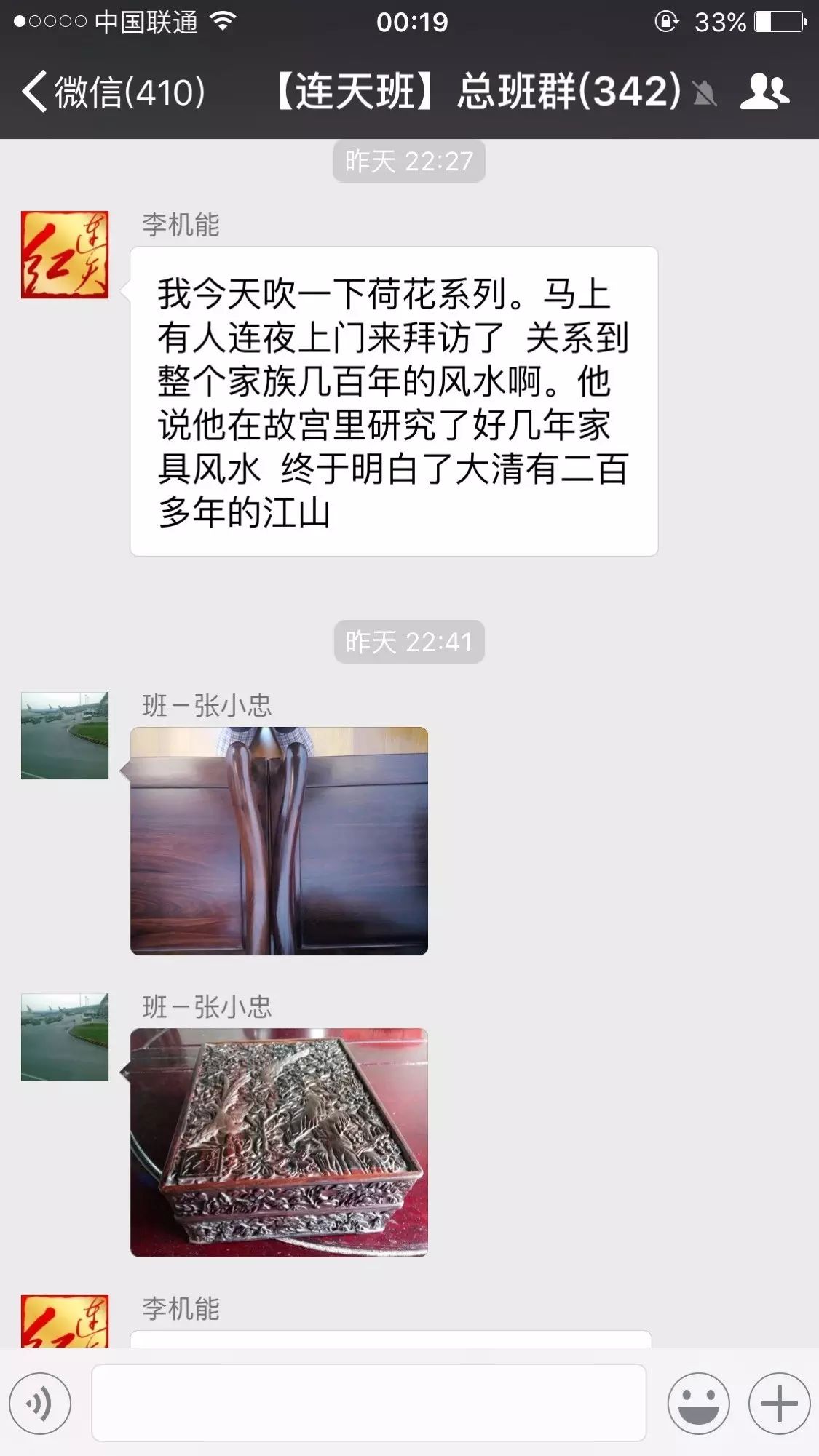Open 班一张小忠's wooden furniture photo

[x=279, y=840]
